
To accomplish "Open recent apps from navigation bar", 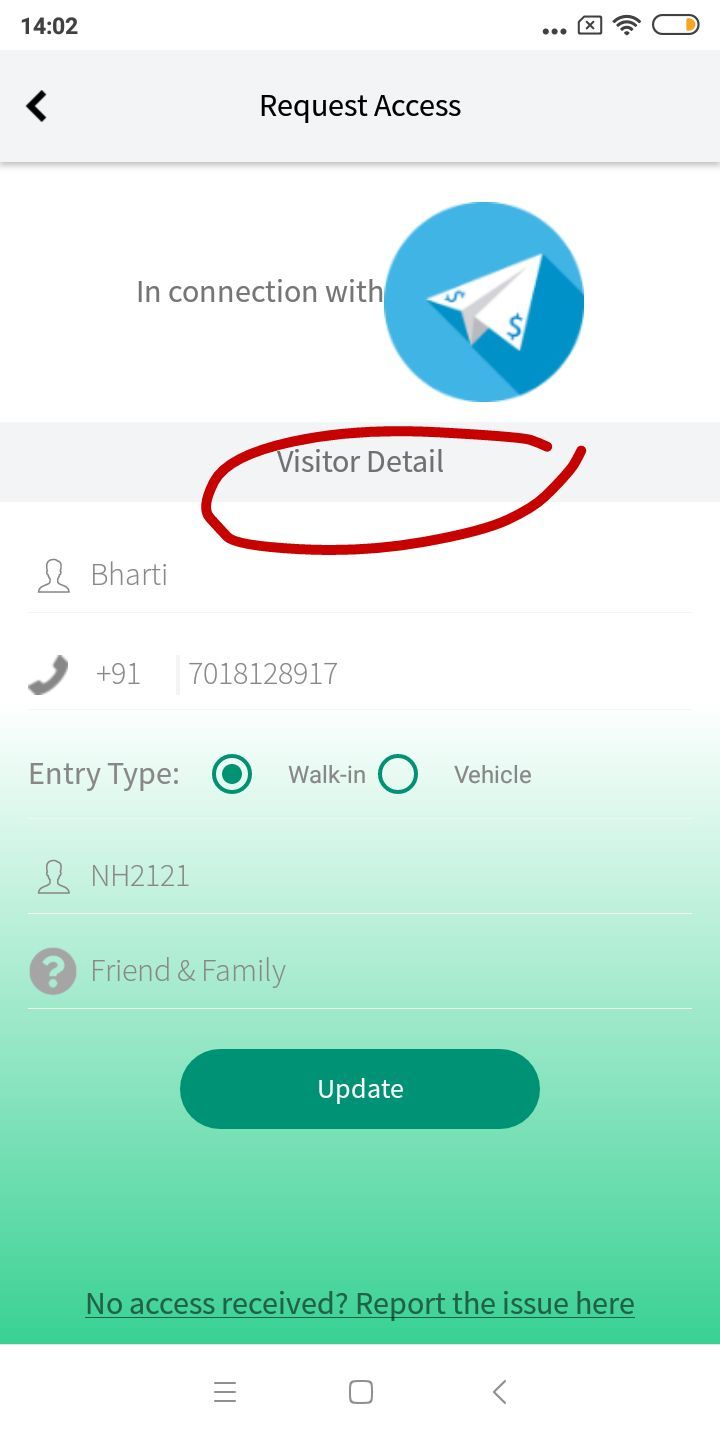I will [x=225, y=1392].
